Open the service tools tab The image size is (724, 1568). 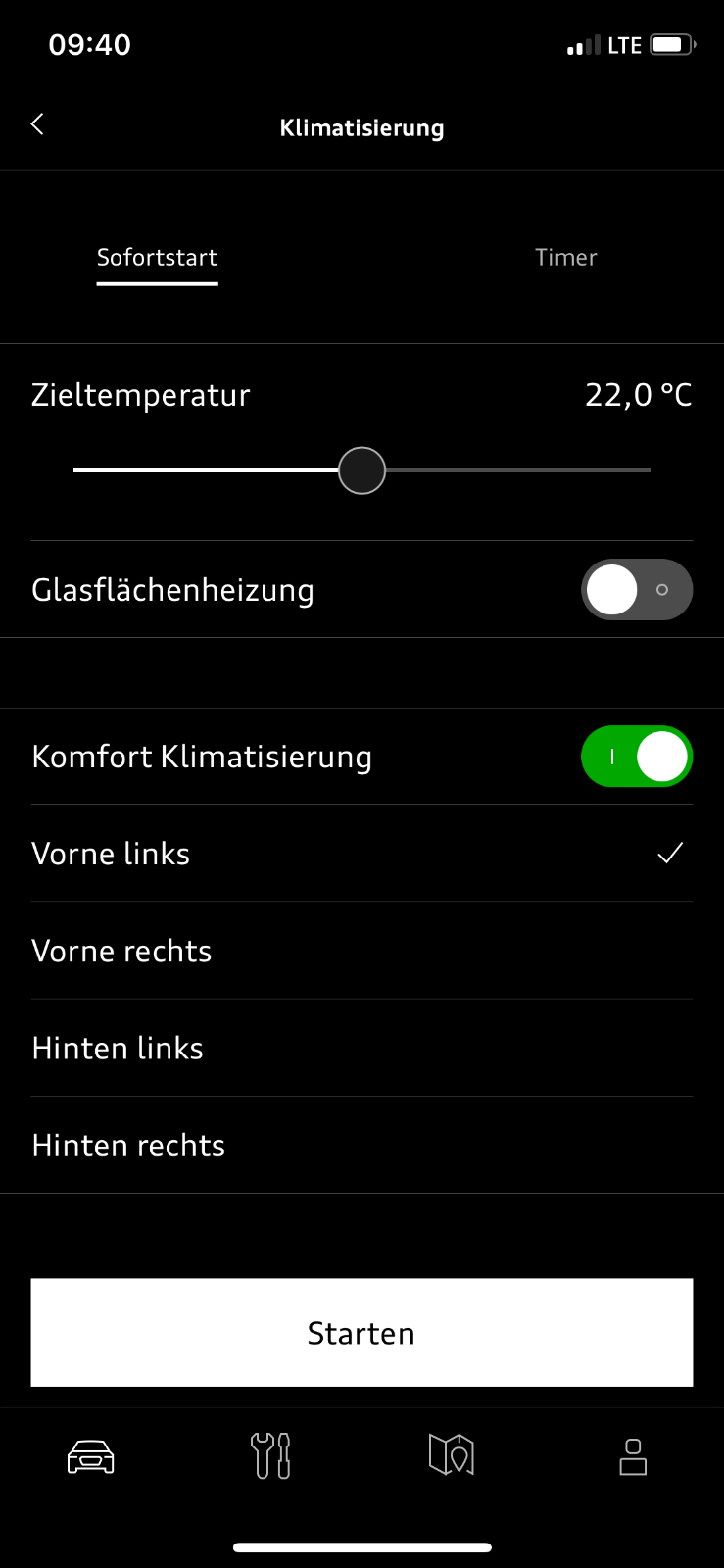270,1456
